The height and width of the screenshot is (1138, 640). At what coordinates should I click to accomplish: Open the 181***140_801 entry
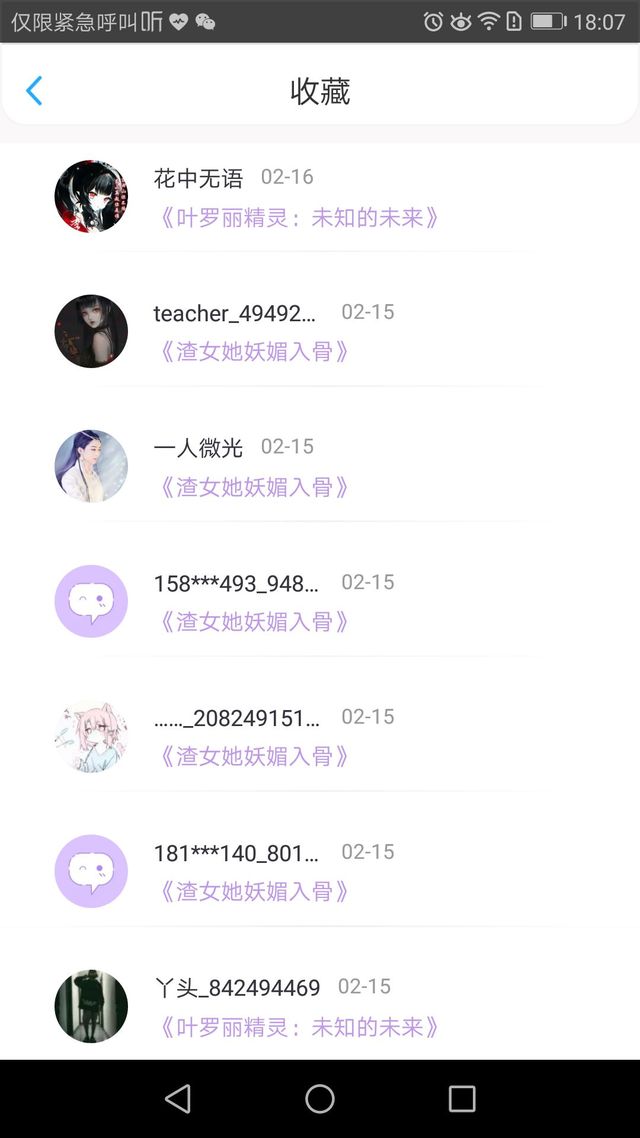[x=320, y=872]
